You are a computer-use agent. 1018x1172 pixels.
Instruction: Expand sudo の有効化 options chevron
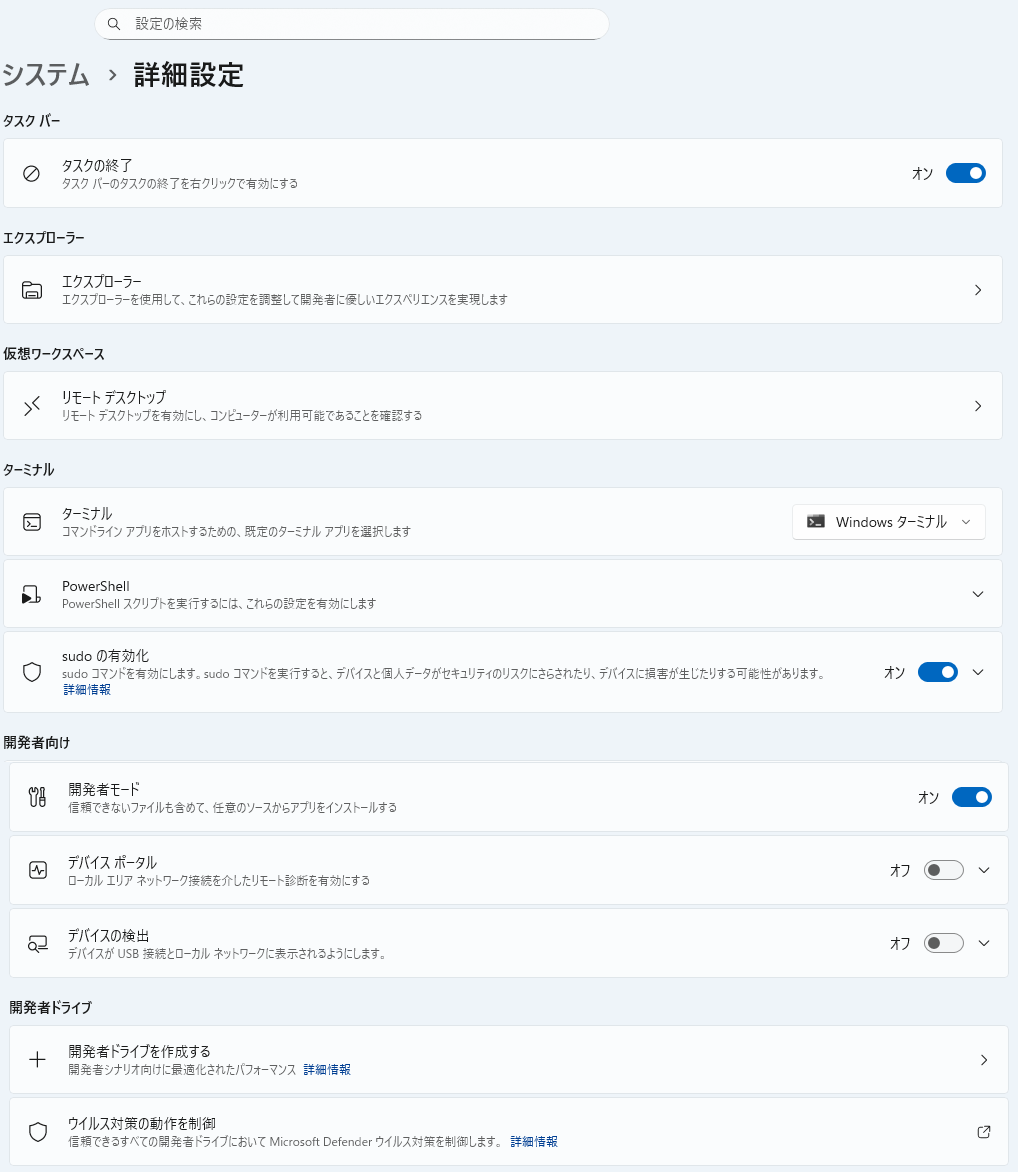(977, 672)
